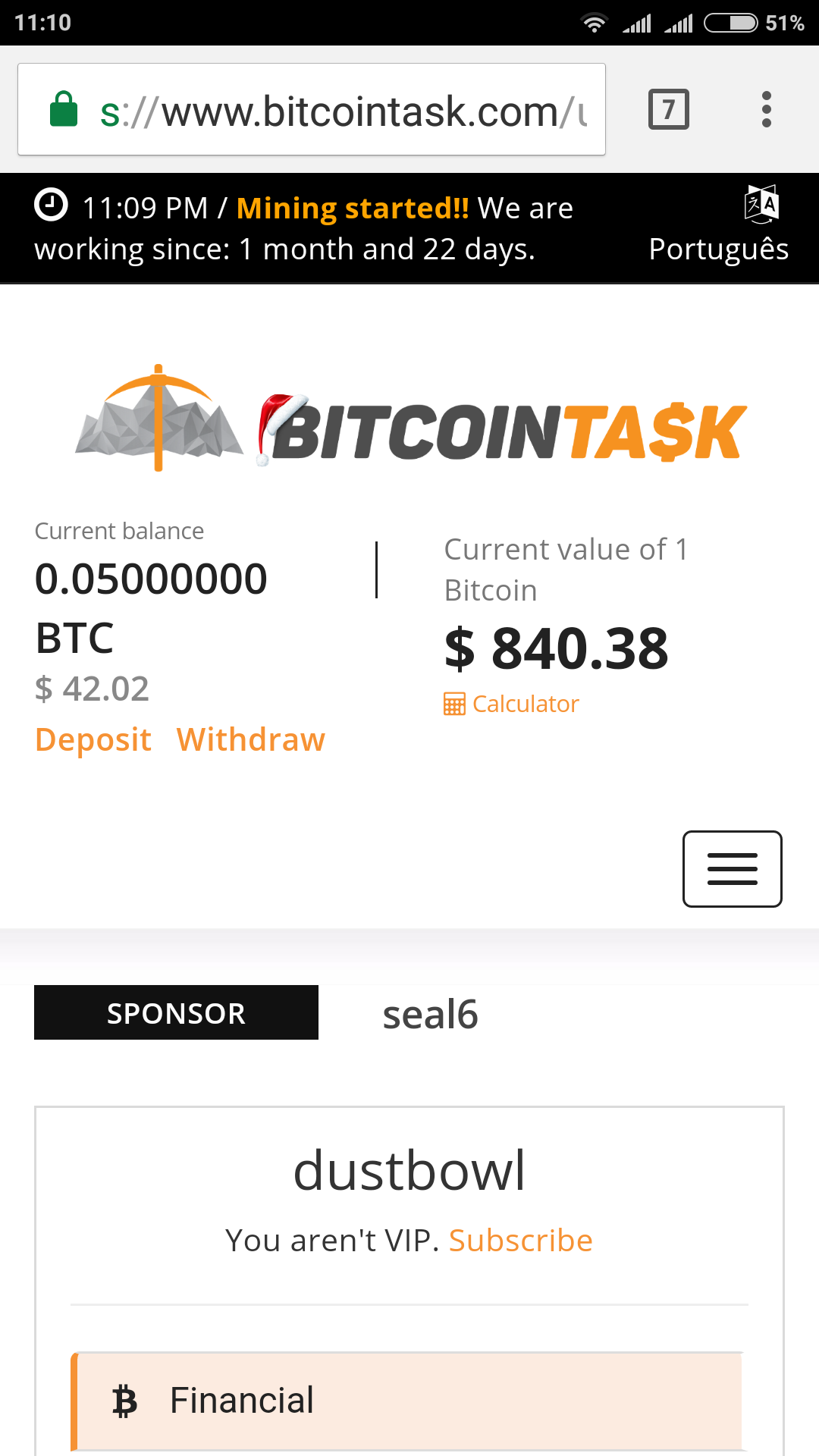Open the Bitcoin Calculator

[x=513, y=704]
